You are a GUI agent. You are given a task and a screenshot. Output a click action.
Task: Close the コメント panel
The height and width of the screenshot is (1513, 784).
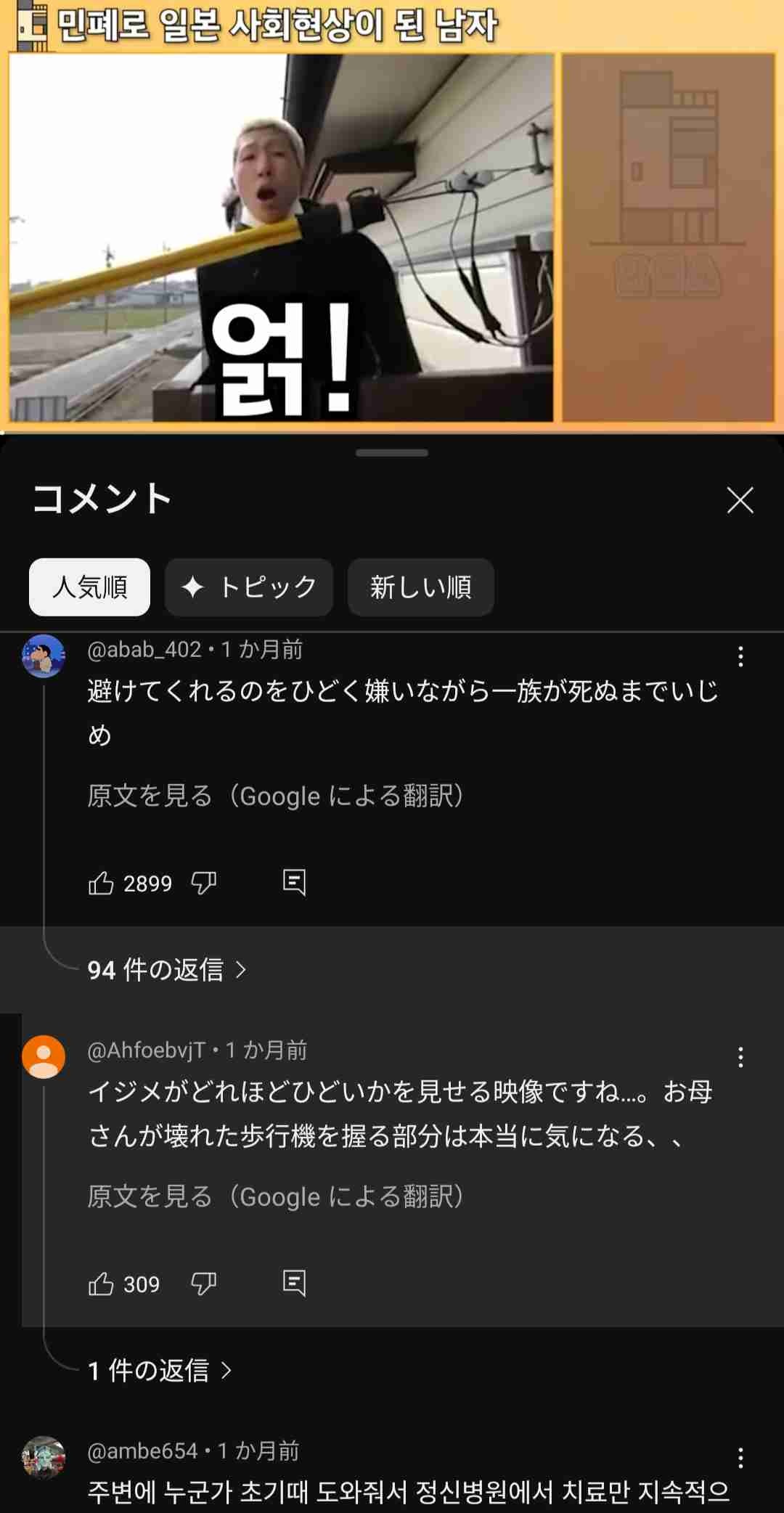pos(740,500)
